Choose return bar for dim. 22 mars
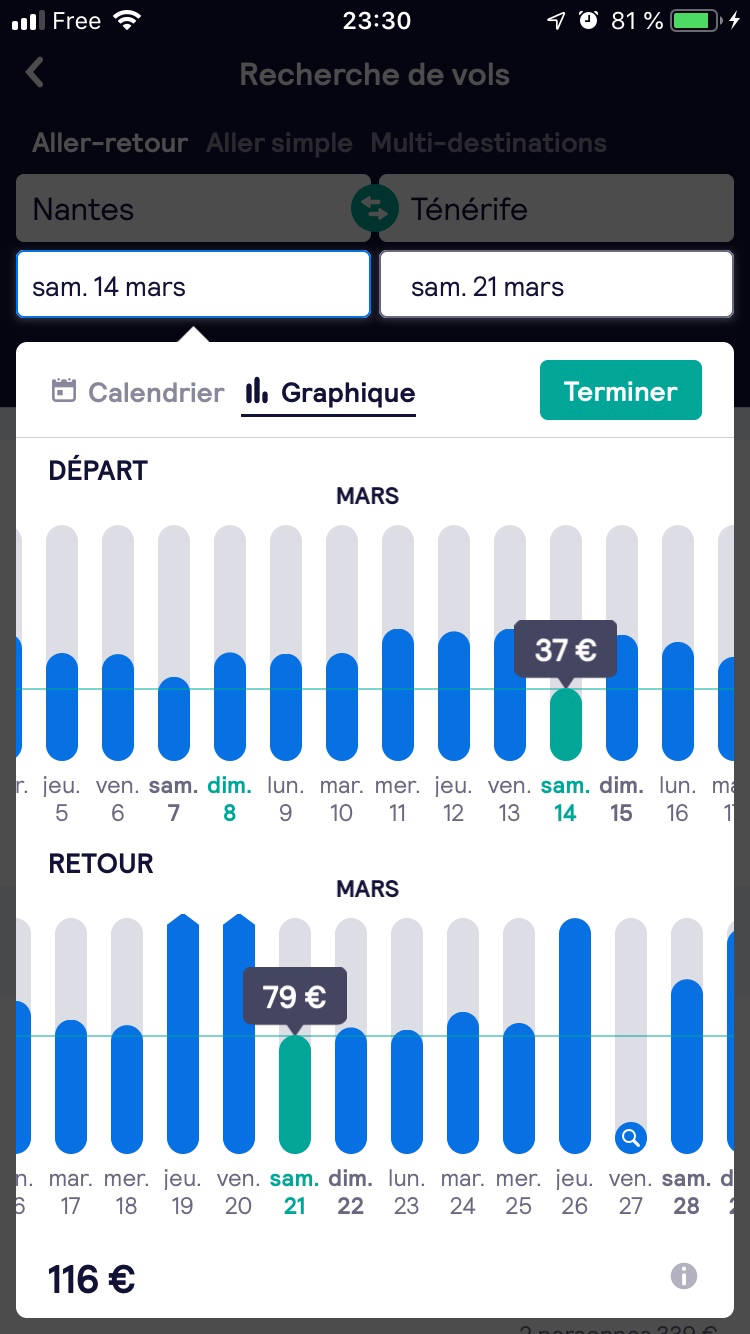Image resolution: width=750 pixels, height=1334 pixels. coord(350,1090)
